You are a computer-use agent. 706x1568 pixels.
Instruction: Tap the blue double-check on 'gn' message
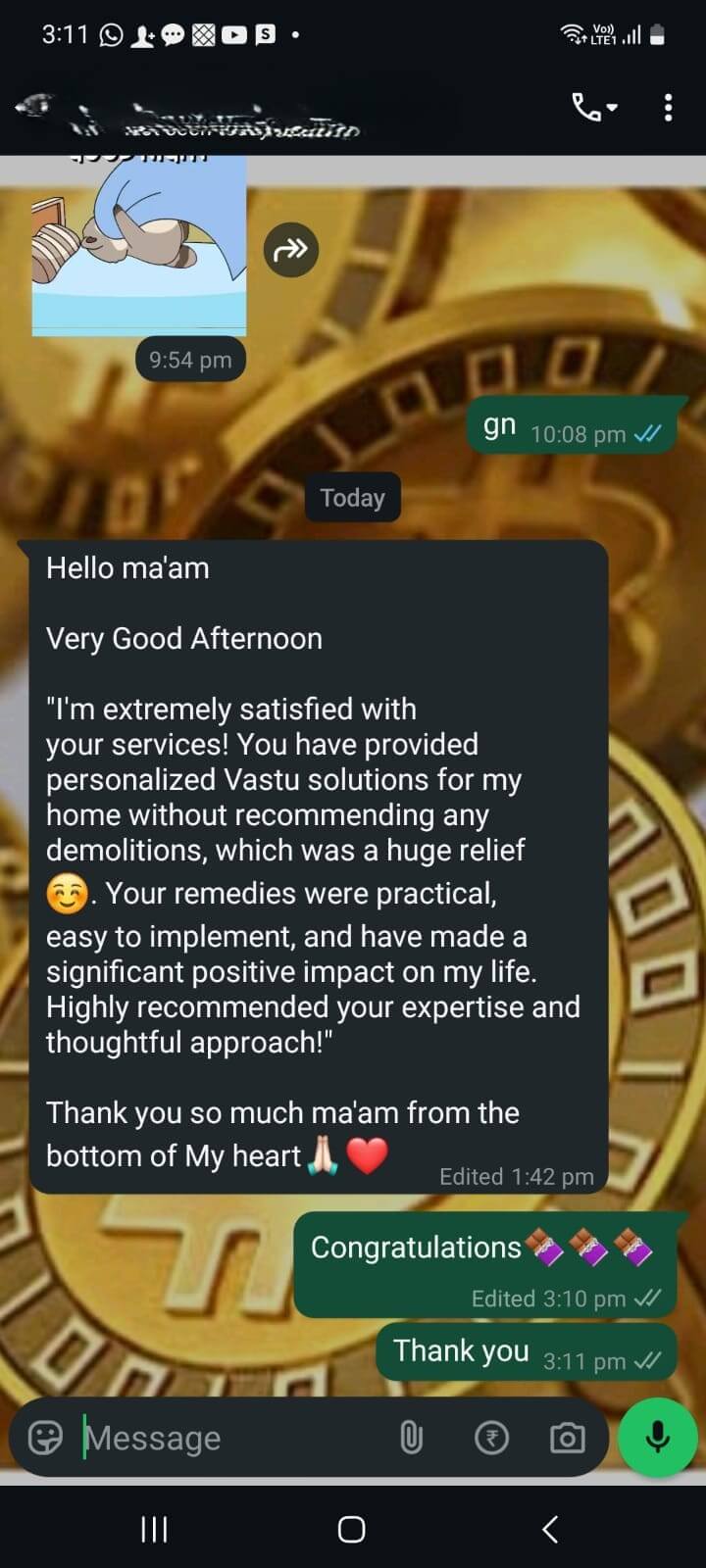pos(648,433)
